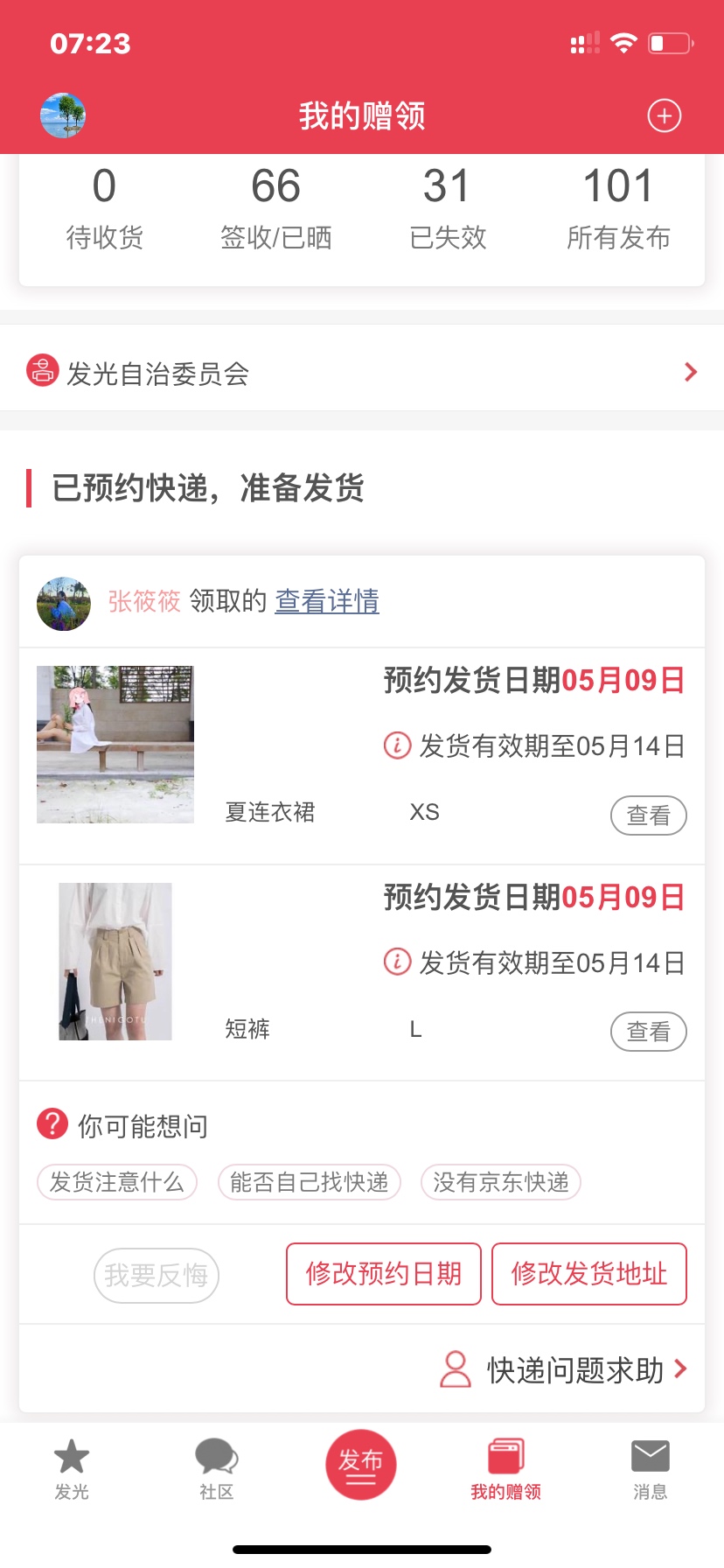View the 已失效 items
The width and height of the screenshot is (724, 1568).
pyautogui.click(x=447, y=208)
